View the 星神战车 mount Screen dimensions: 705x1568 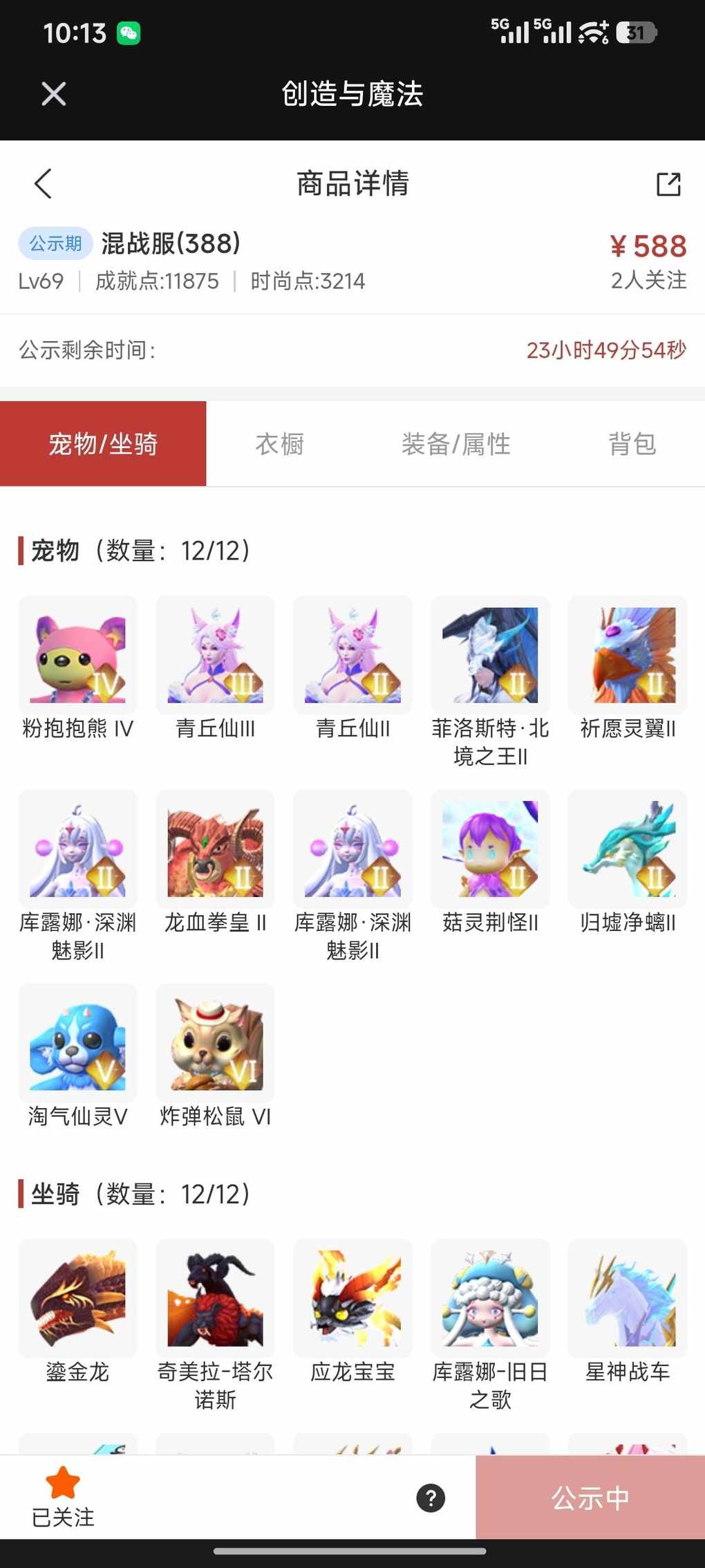[628, 1298]
